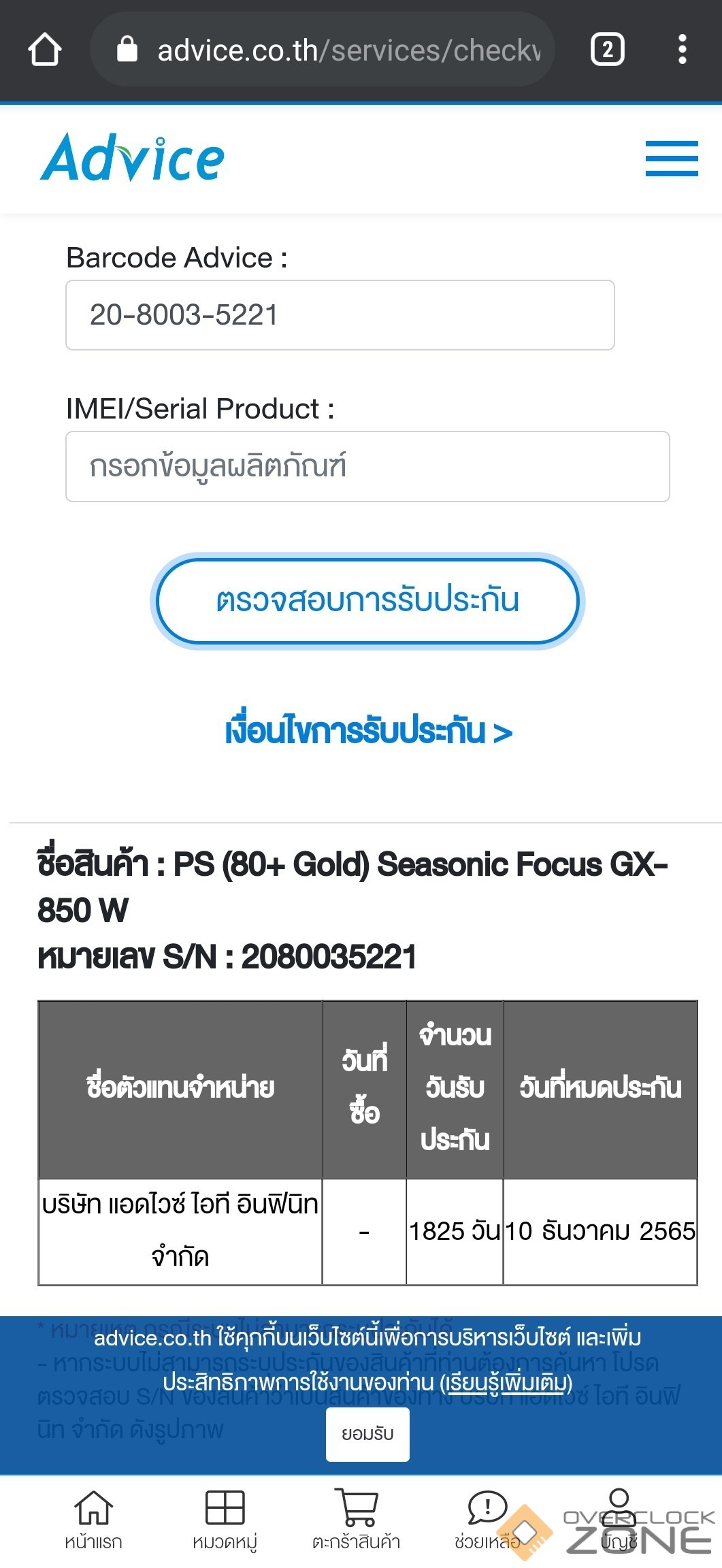
Task: Edit the Barcode Advice field
Action: tap(340, 315)
